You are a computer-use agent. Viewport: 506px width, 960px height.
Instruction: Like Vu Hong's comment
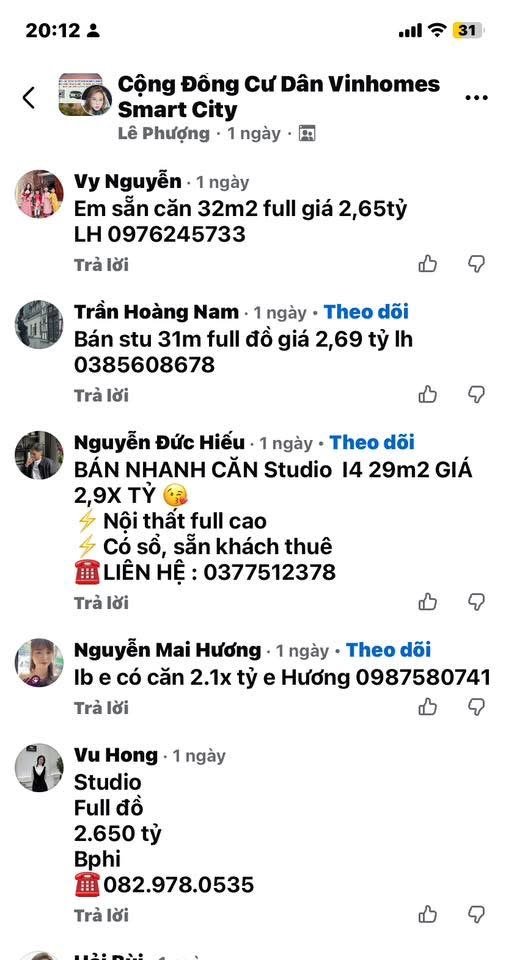point(428,914)
